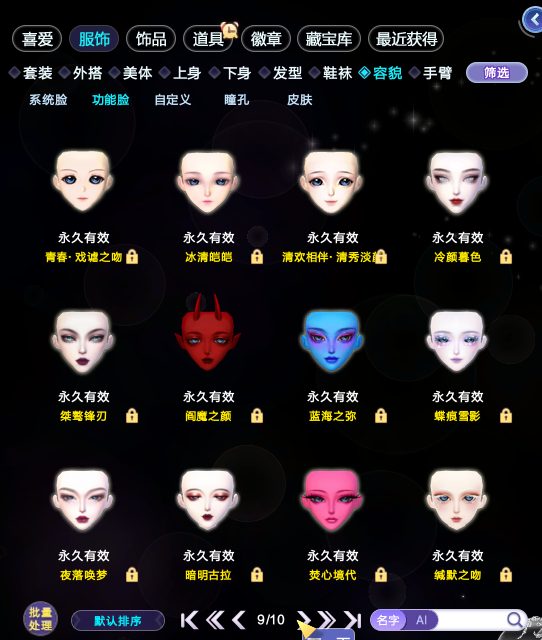The image size is (542, 640).
Task: Jump to the first page
Action: click(x=189, y=620)
